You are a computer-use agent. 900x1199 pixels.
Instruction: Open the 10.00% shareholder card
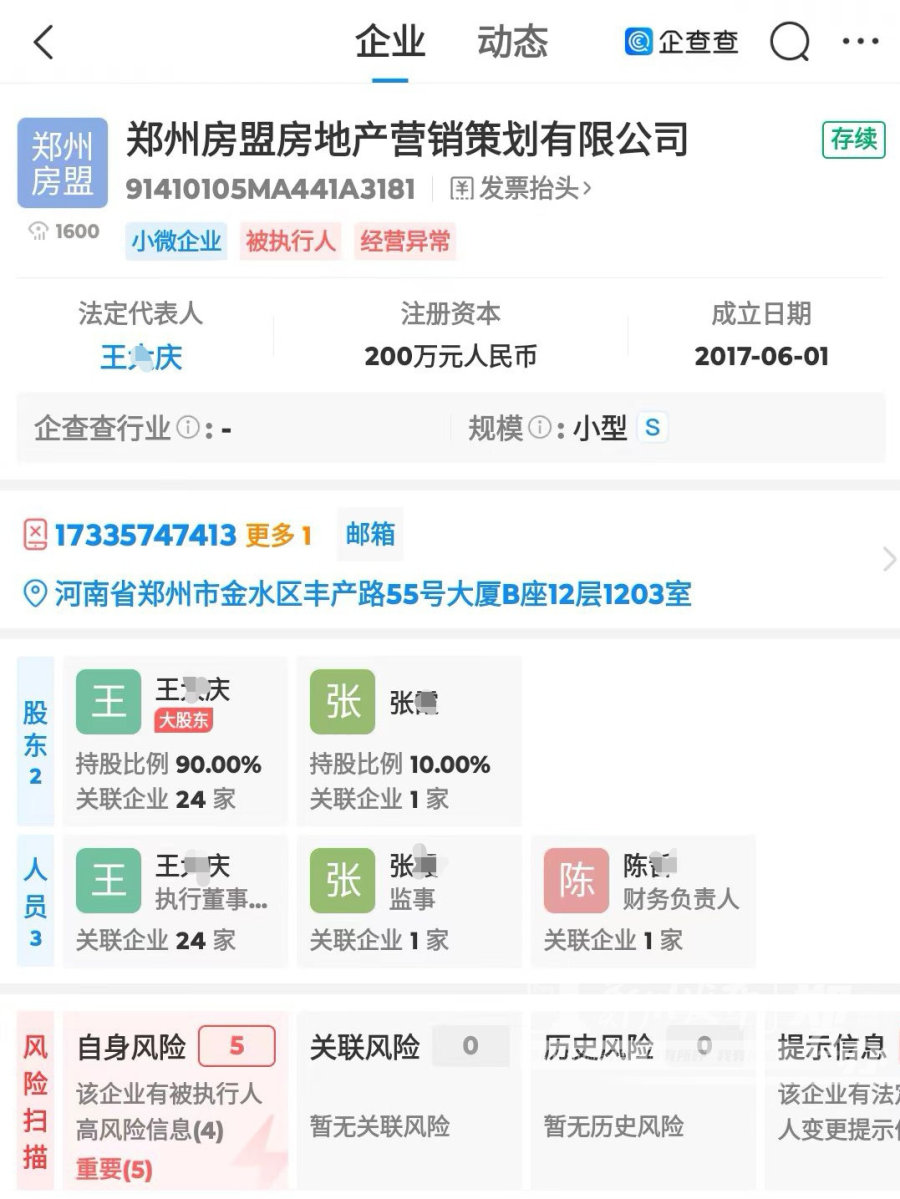[x=408, y=740]
